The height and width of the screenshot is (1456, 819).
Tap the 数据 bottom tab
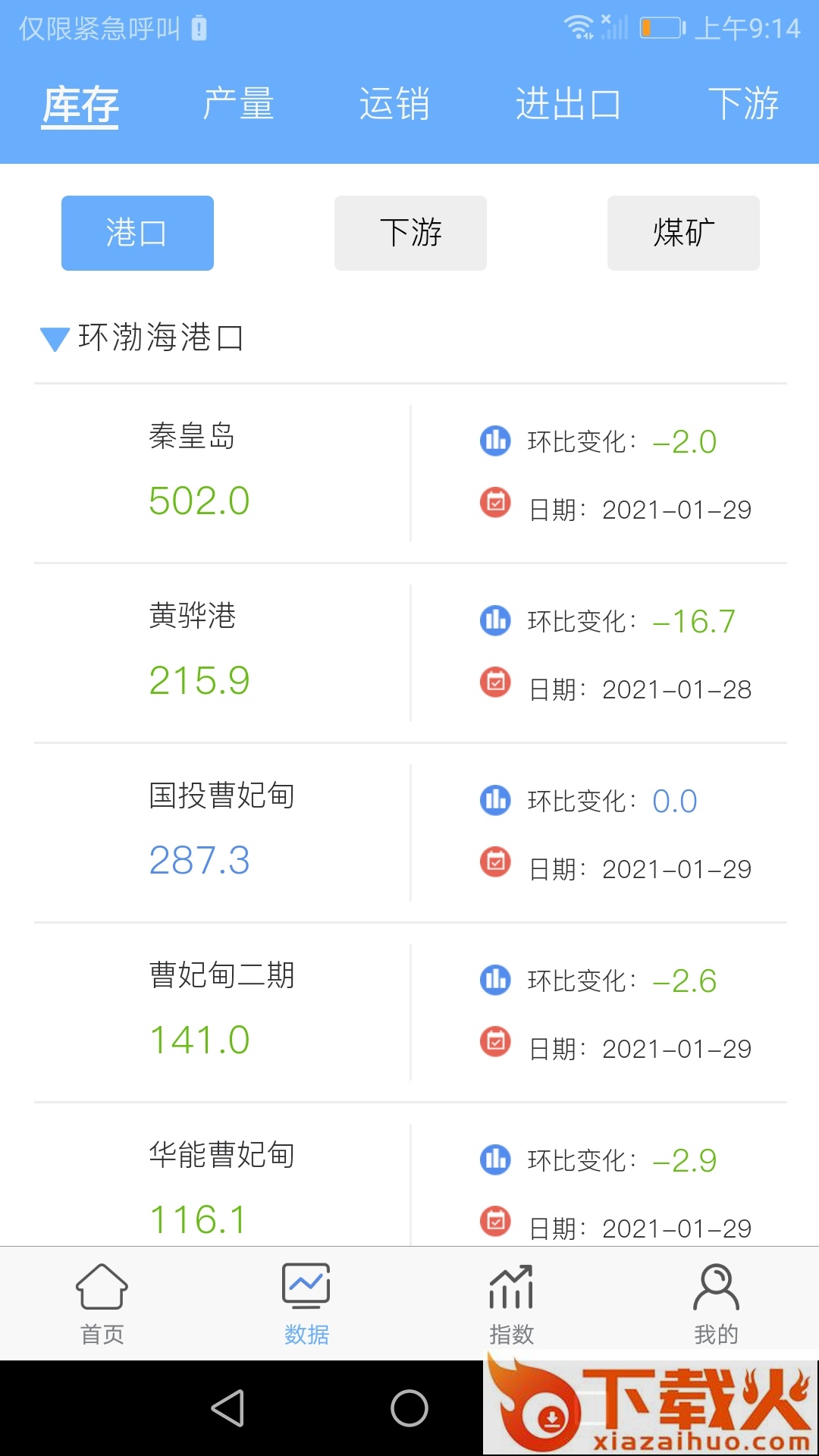coord(306,1303)
